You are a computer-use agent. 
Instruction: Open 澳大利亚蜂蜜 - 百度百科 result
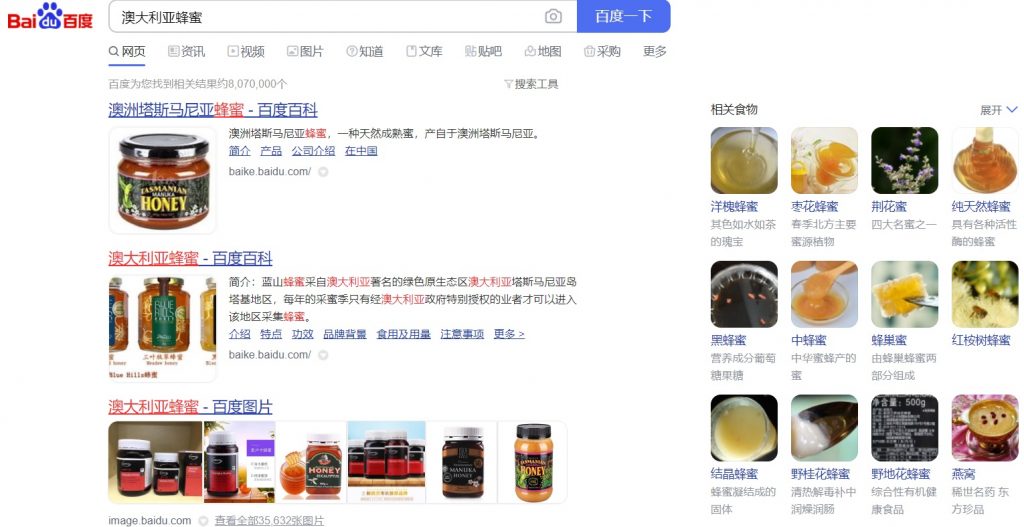[190, 259]
